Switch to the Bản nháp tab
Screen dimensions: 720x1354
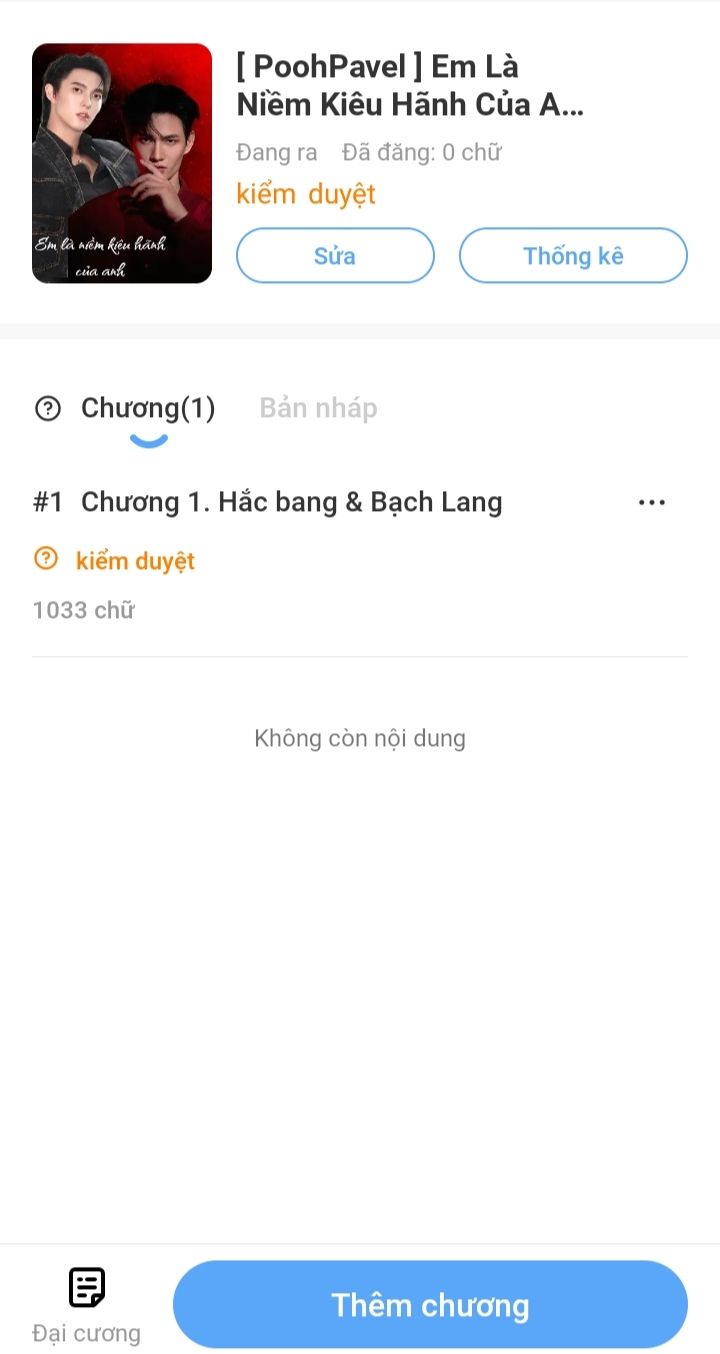pyautogui.click(x=318, y=408)
